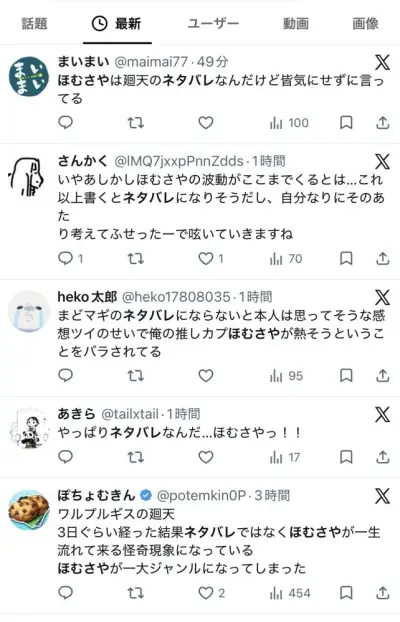Repost あきら's post

point(136,457)
